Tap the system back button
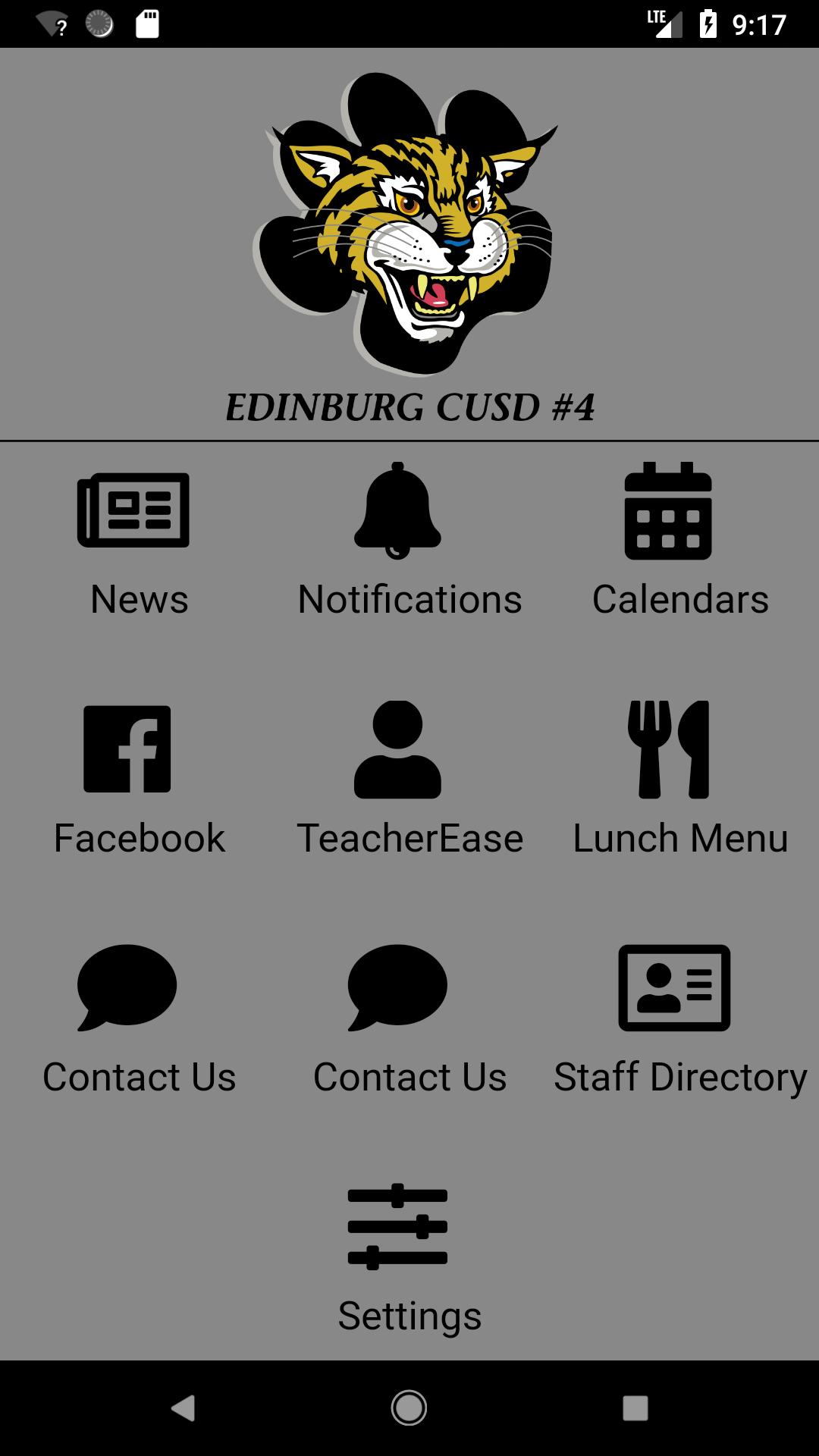The height and width of the screenshot is (1456, 819). pos(183,1408)
